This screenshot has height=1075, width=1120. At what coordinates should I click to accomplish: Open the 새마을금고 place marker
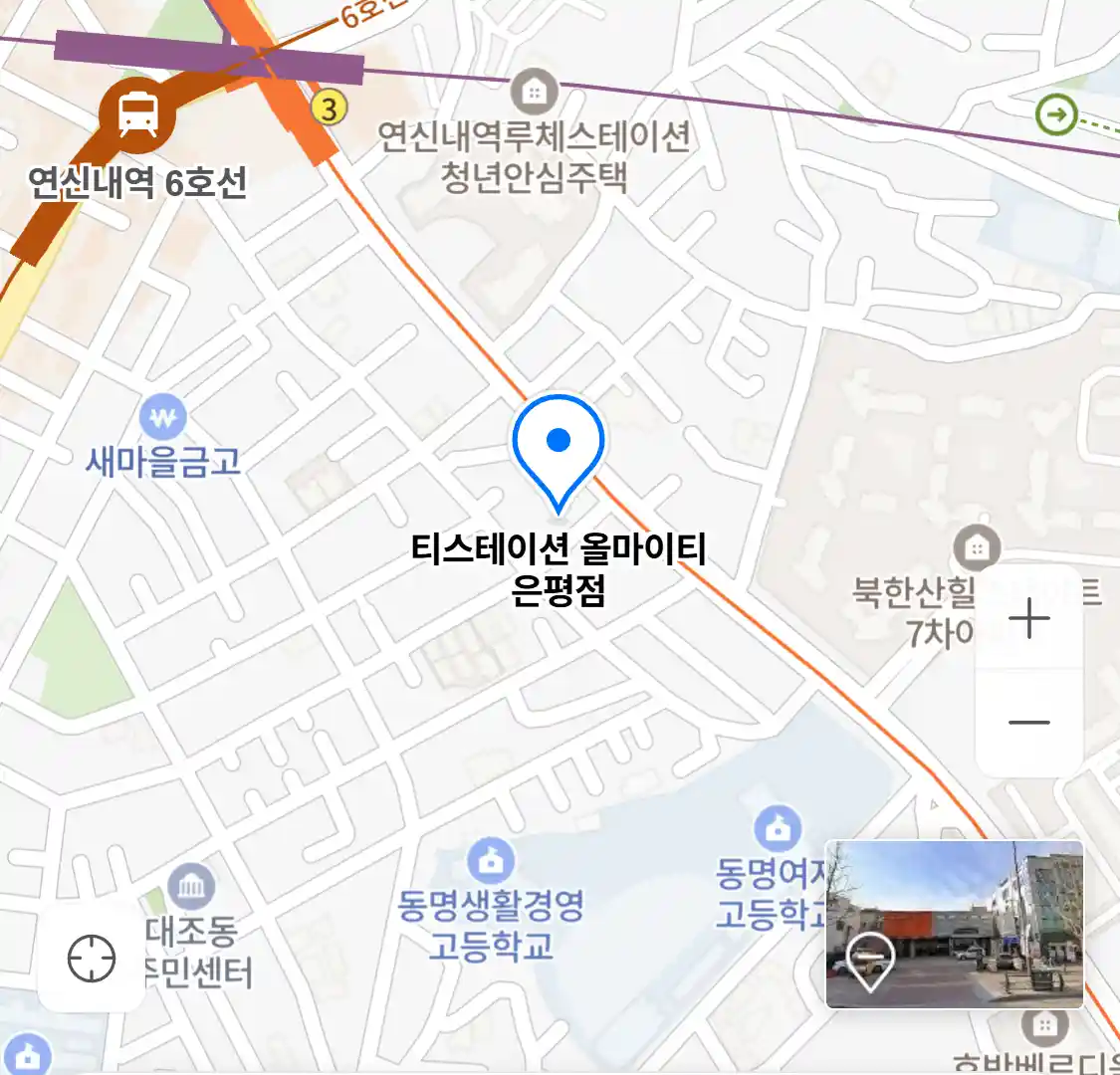pyautogui.click(x=163, y=418)
